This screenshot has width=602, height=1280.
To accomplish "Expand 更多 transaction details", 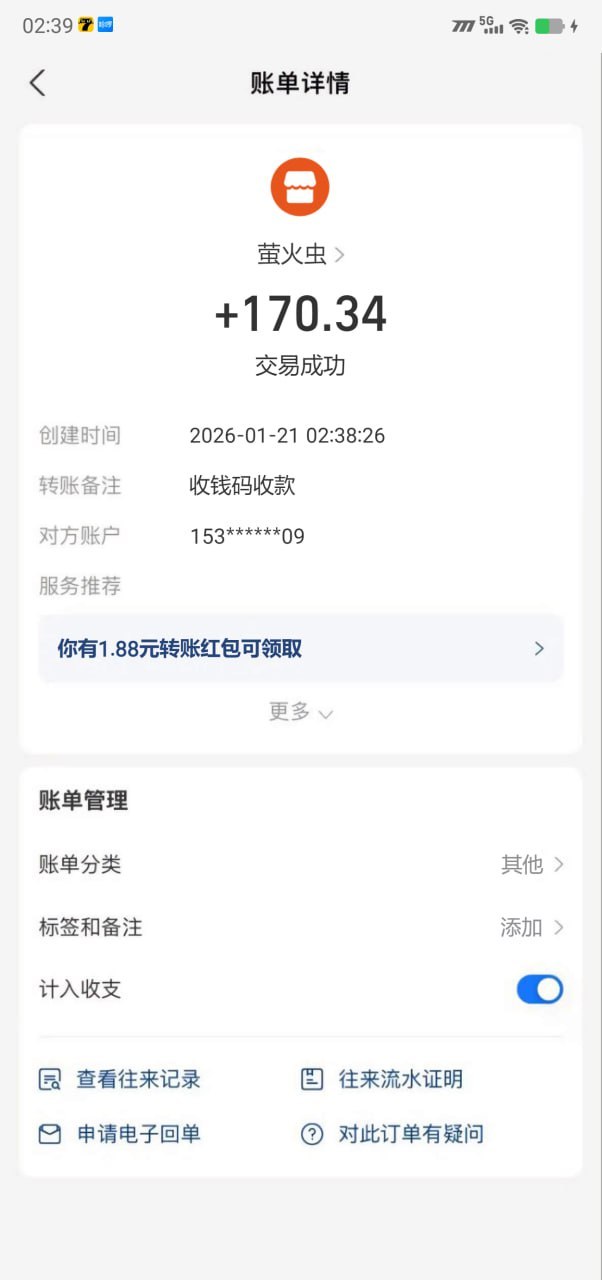I will [x=300, y=712].
